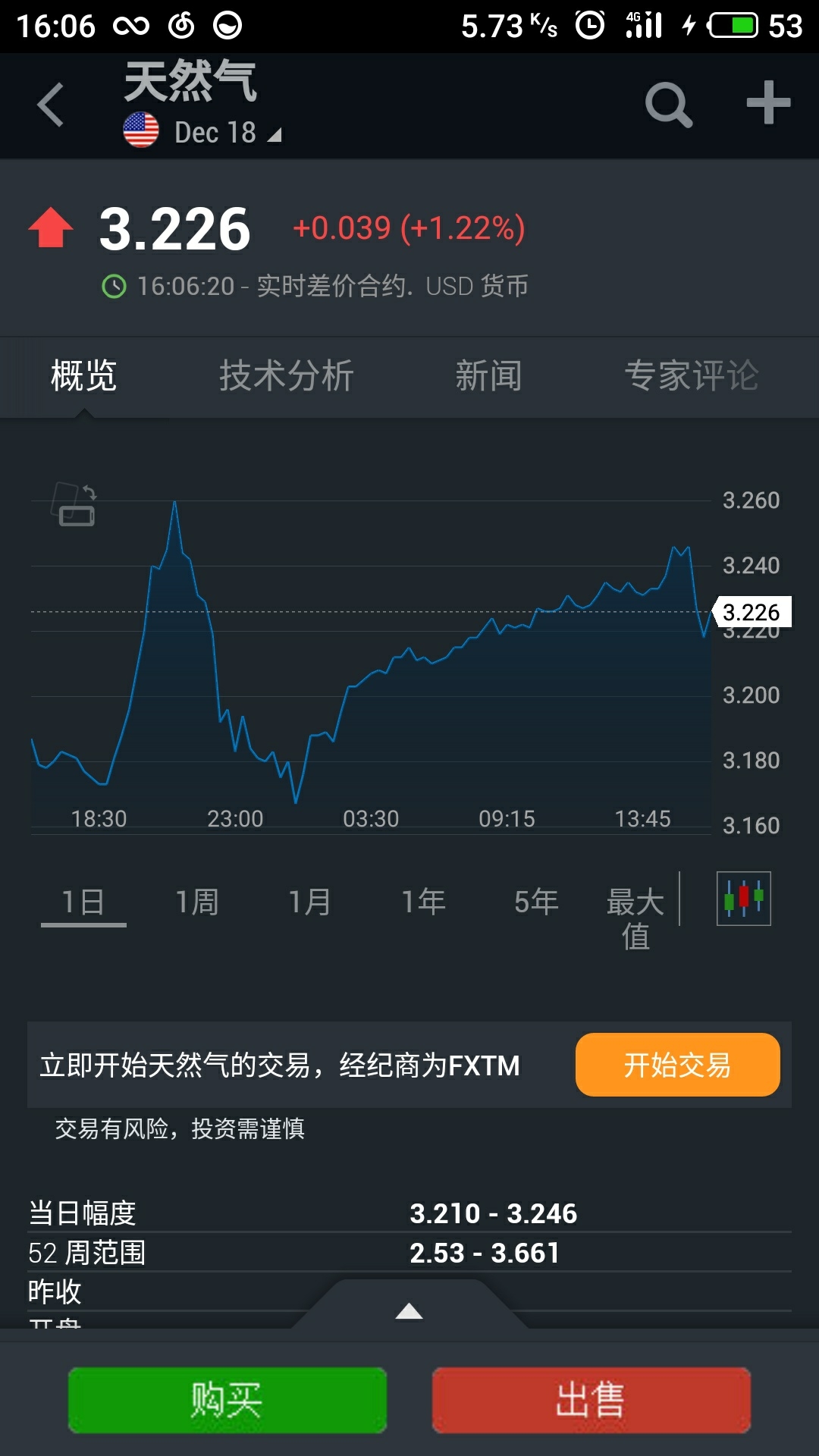The width and height of the screenshot is (819, 1456).
Task: Select the 最大值 chart range
Action: [635, 918]
